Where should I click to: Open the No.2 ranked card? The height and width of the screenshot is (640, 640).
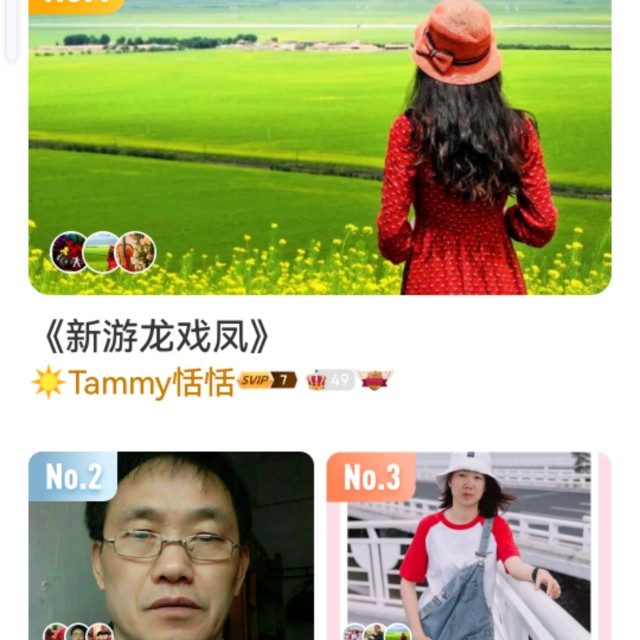click(x=171, y=545)
